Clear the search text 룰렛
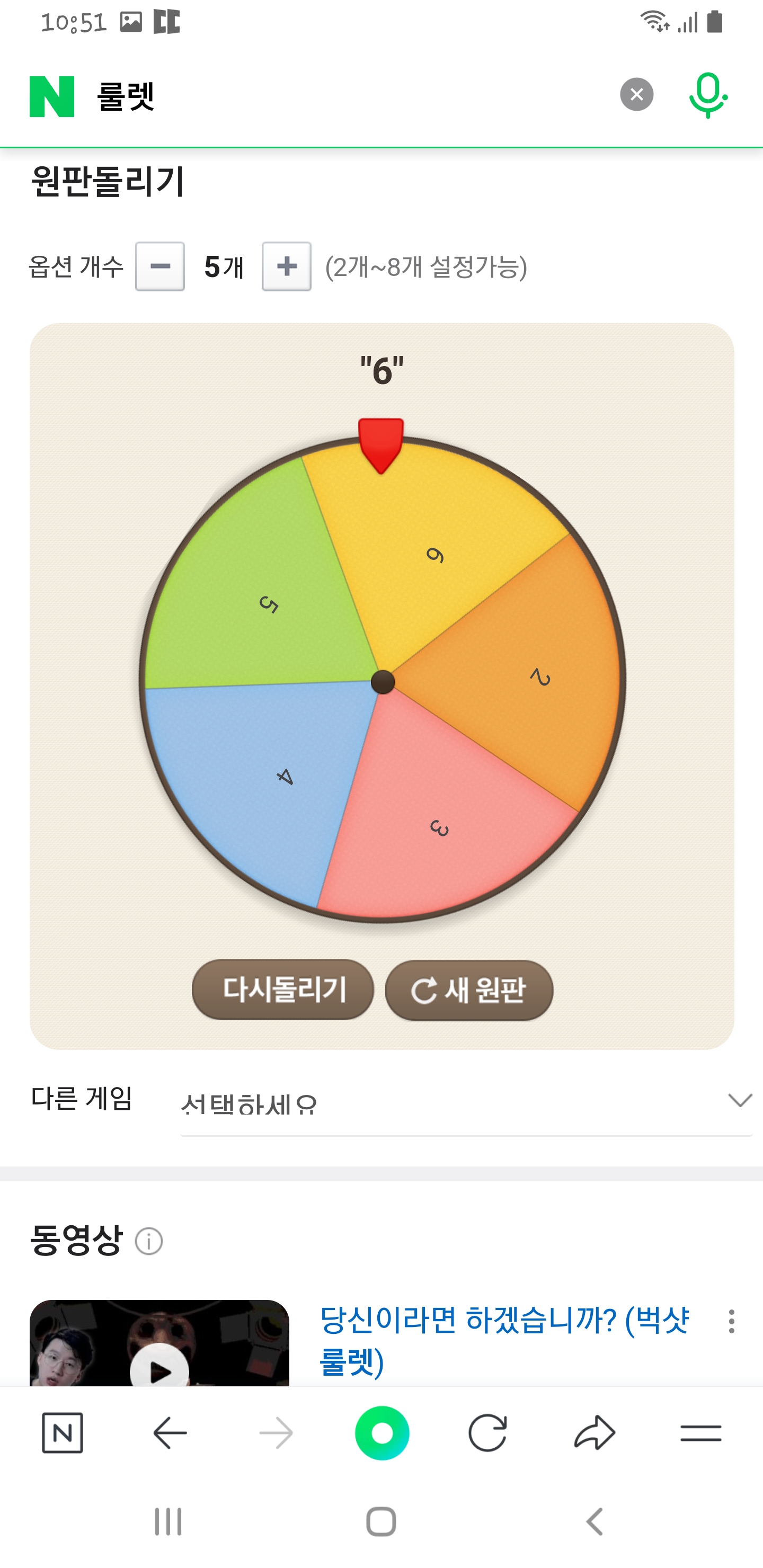Image resolution: width=763 pixels, height=1568 pixels. 636,94
